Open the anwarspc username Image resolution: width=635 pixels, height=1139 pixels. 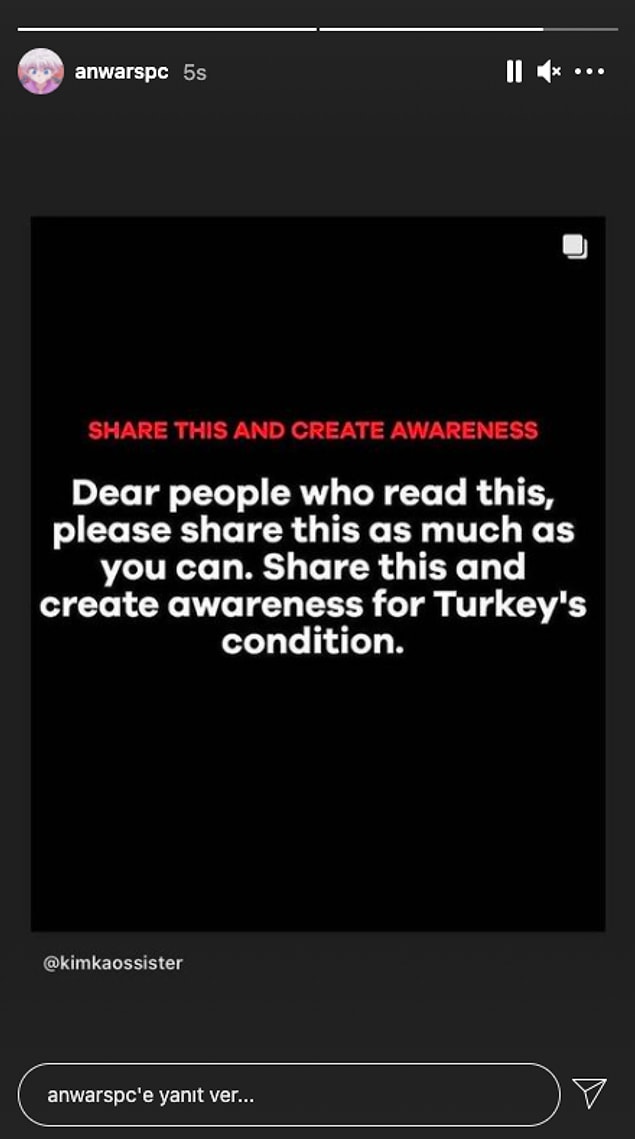121,72
